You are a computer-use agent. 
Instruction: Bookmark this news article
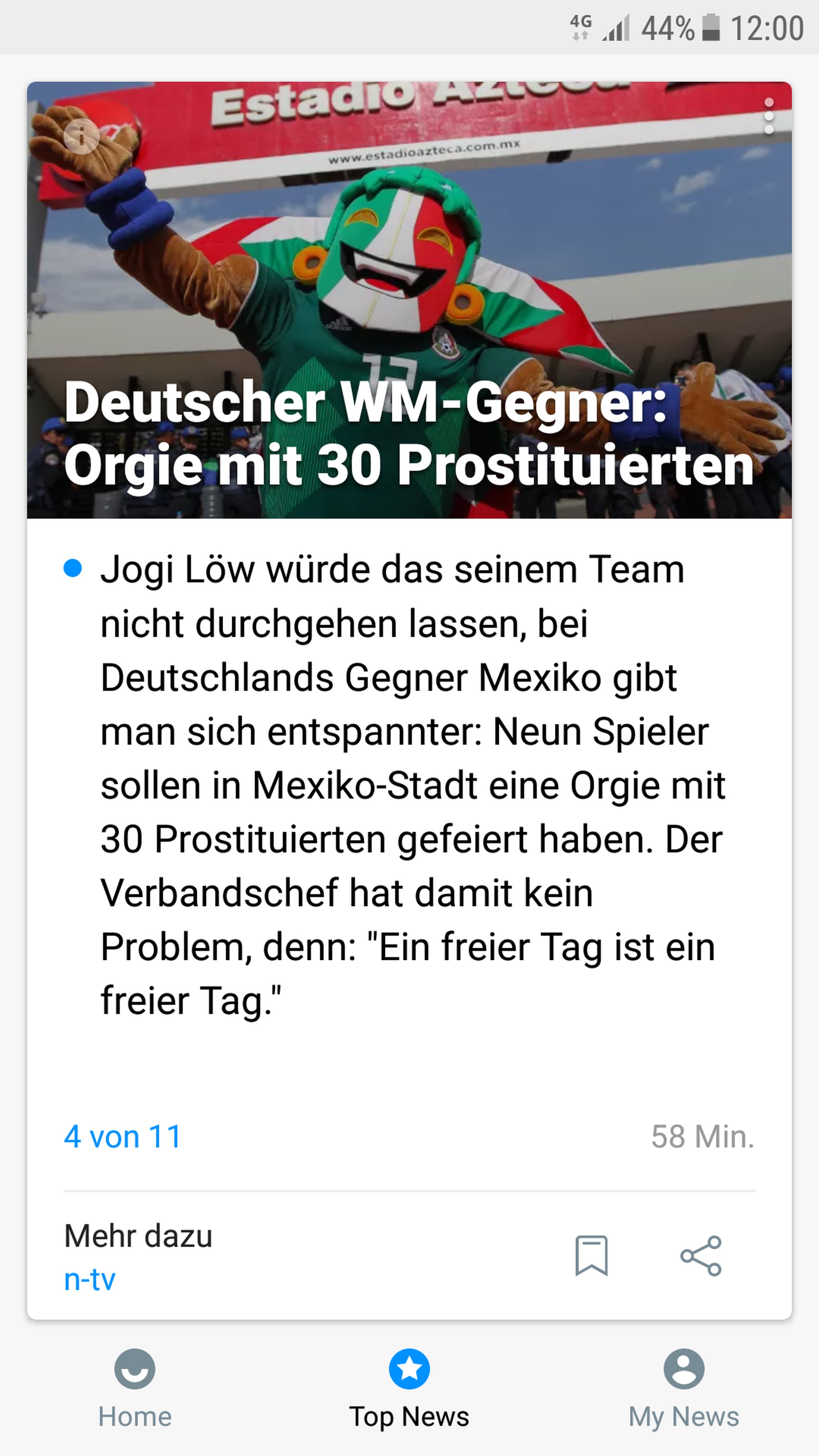591,1256
